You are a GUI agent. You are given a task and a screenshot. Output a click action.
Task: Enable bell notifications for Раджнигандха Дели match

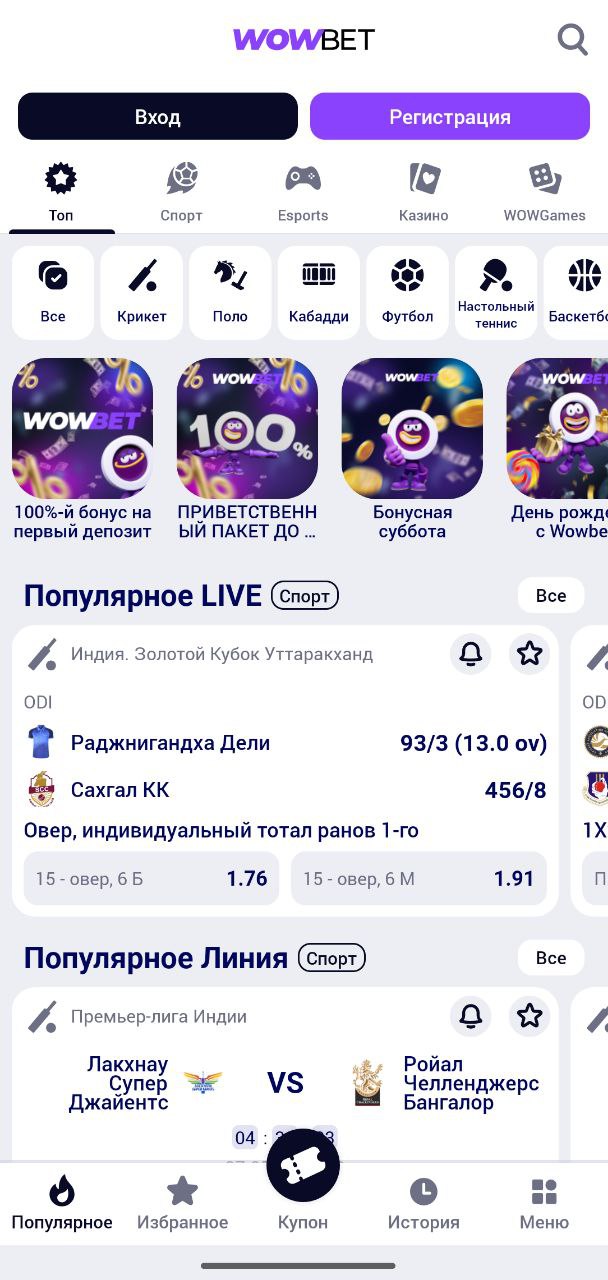point(470,654)
